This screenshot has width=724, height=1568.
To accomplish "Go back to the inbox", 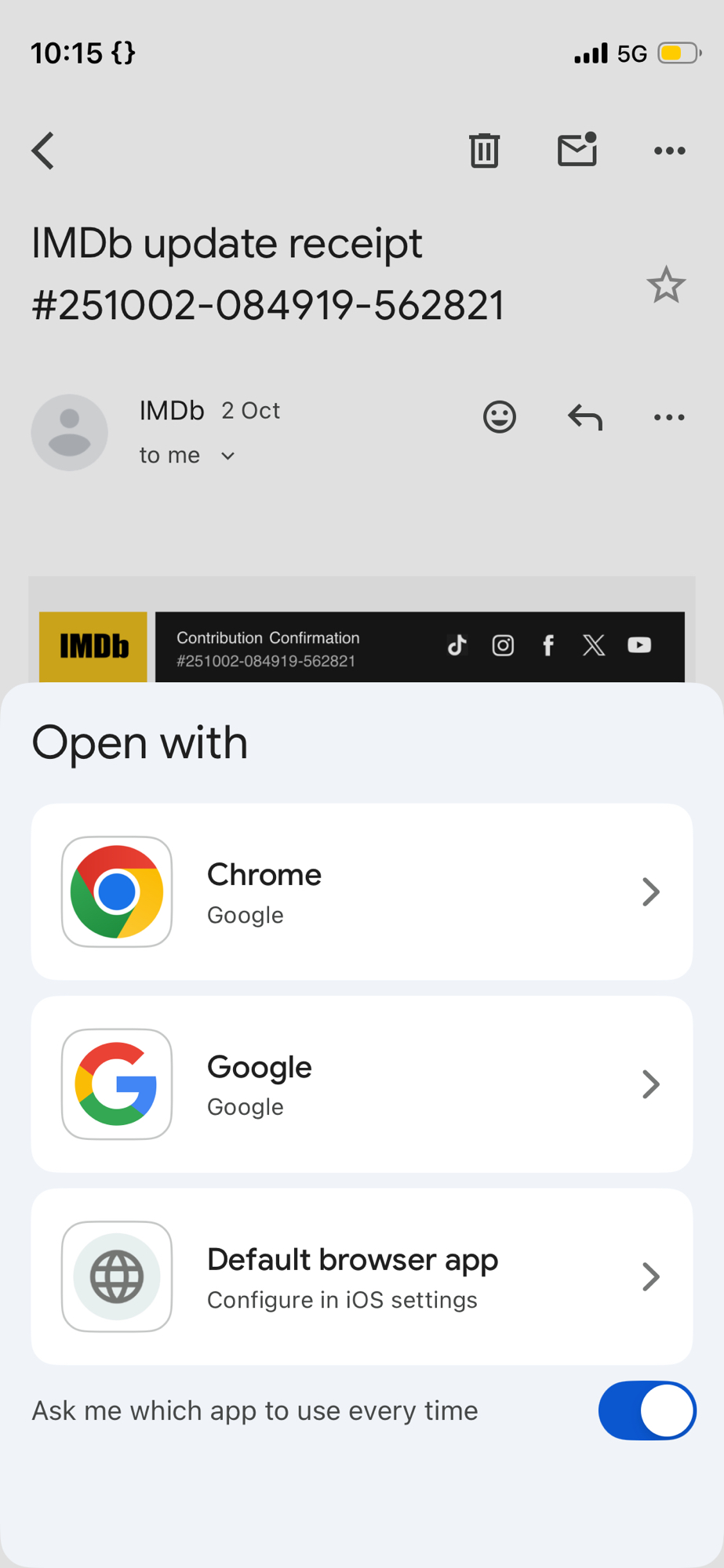I will 44,151.
